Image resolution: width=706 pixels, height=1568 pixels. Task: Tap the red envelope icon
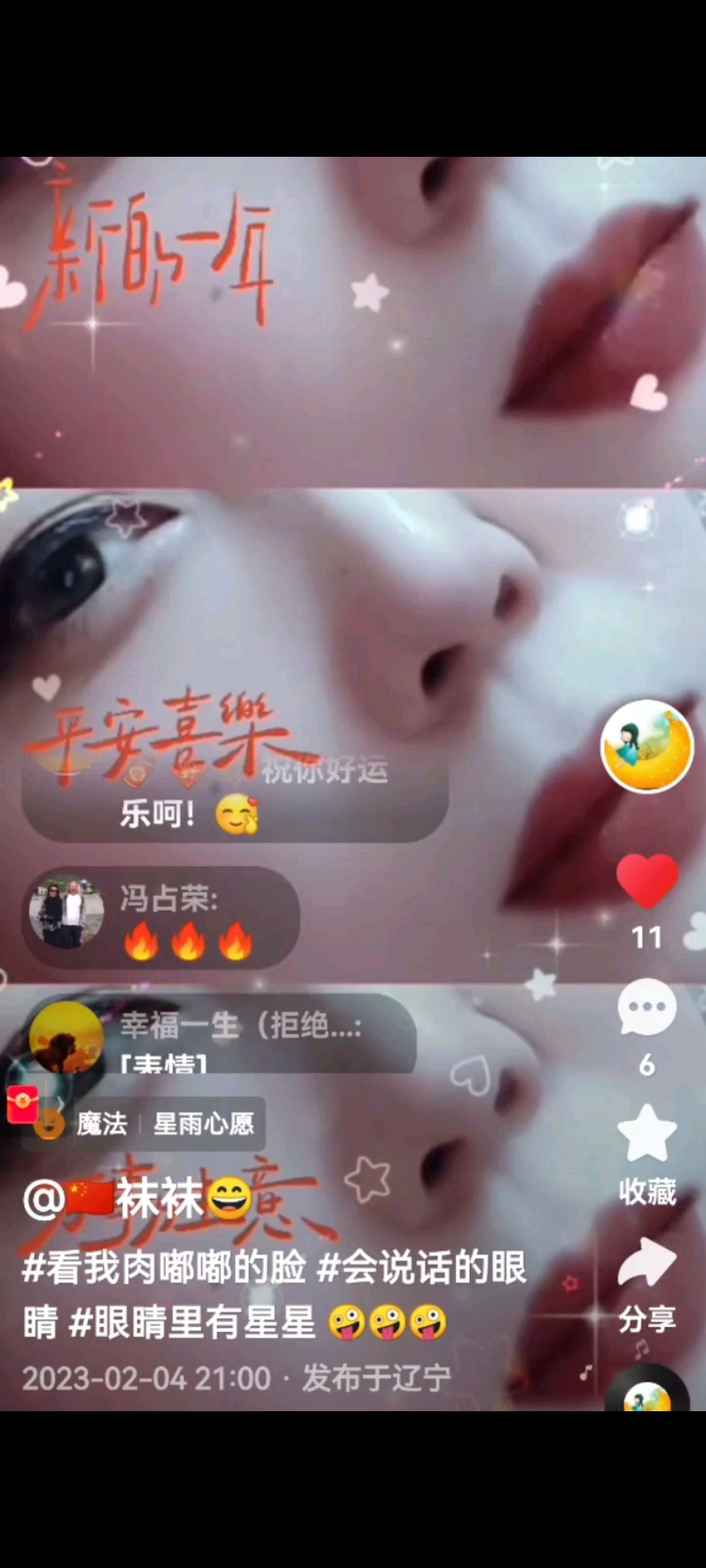22,1105
